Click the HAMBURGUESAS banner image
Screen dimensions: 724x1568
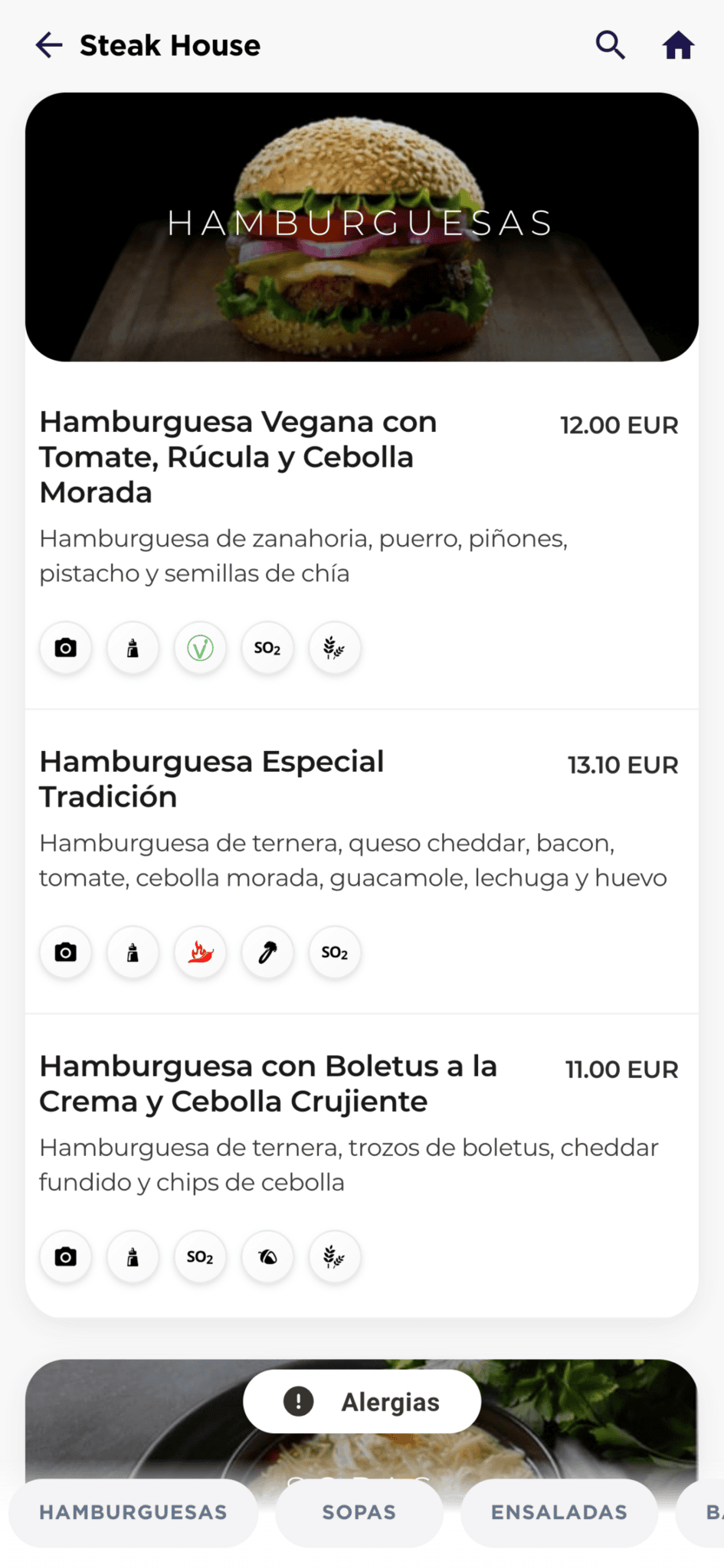[x=362, y=226]
